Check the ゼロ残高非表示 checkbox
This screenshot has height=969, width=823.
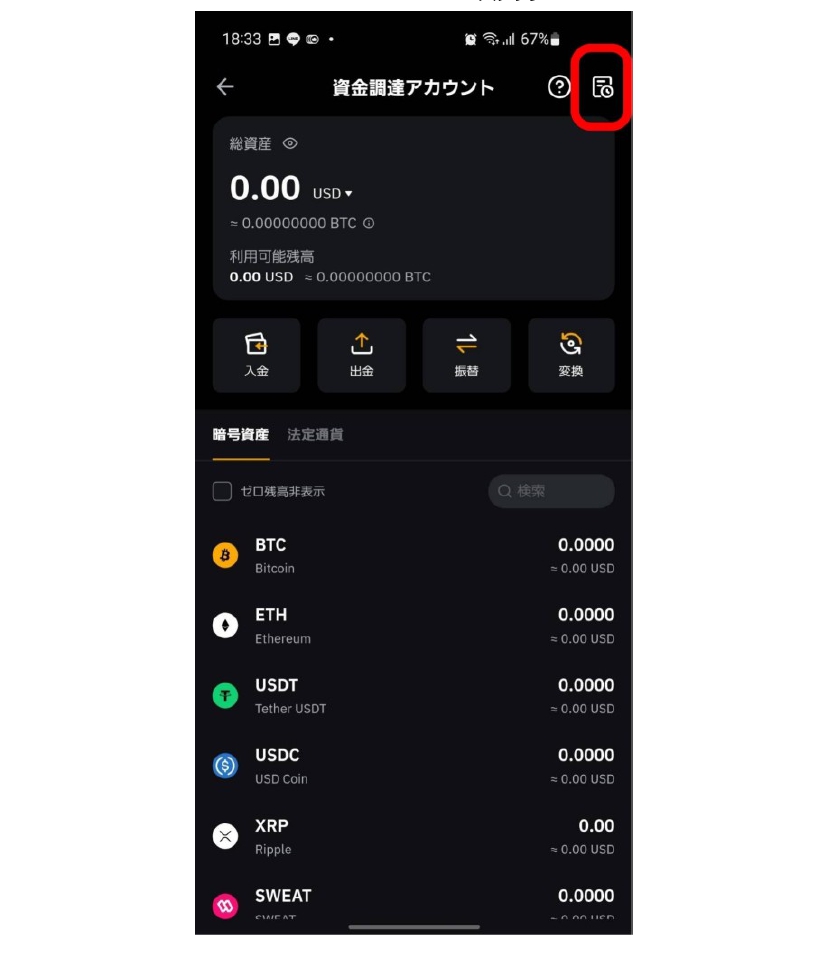(x=222, y=491)
